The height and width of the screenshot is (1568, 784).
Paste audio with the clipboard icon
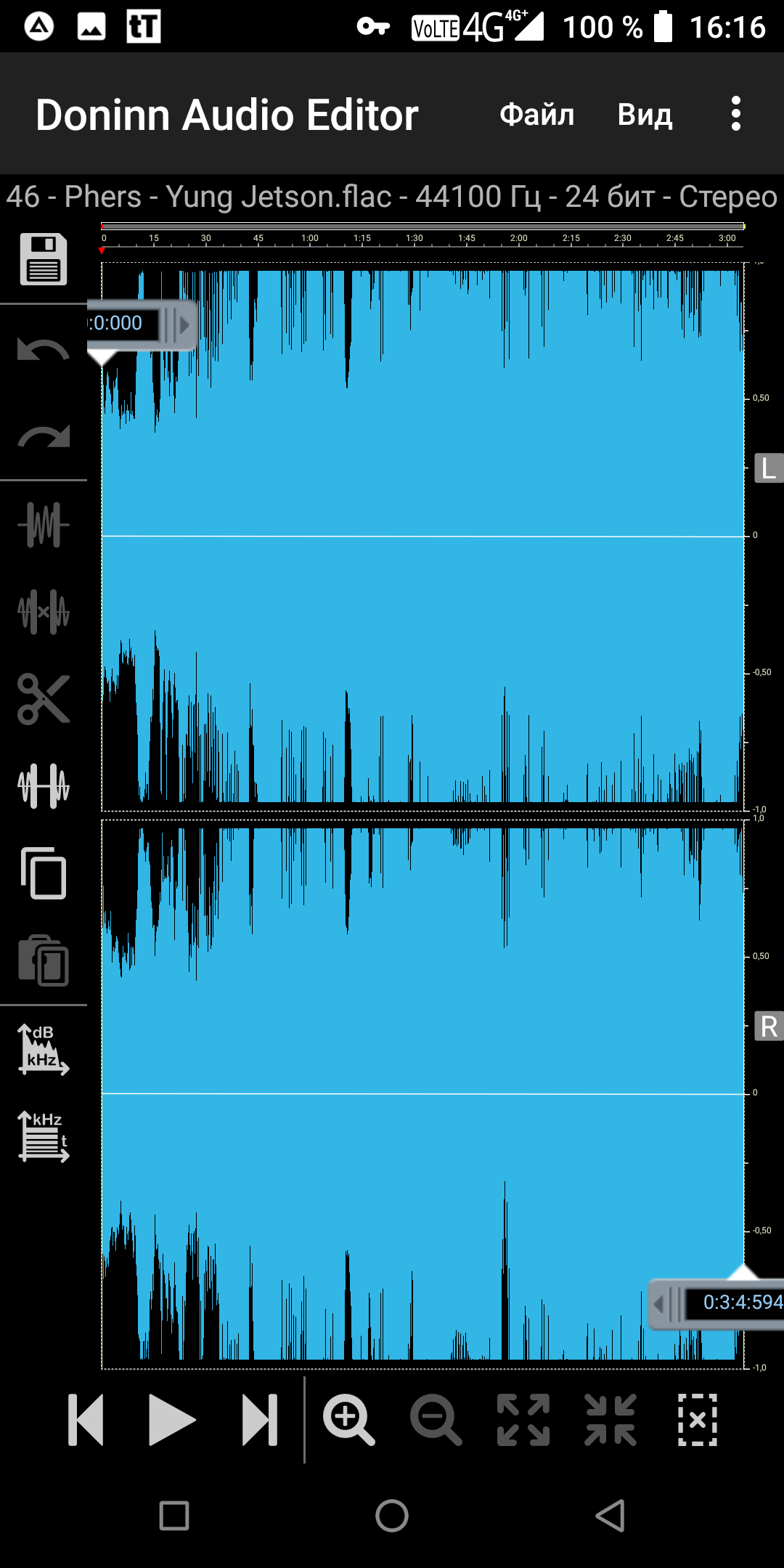44,960
